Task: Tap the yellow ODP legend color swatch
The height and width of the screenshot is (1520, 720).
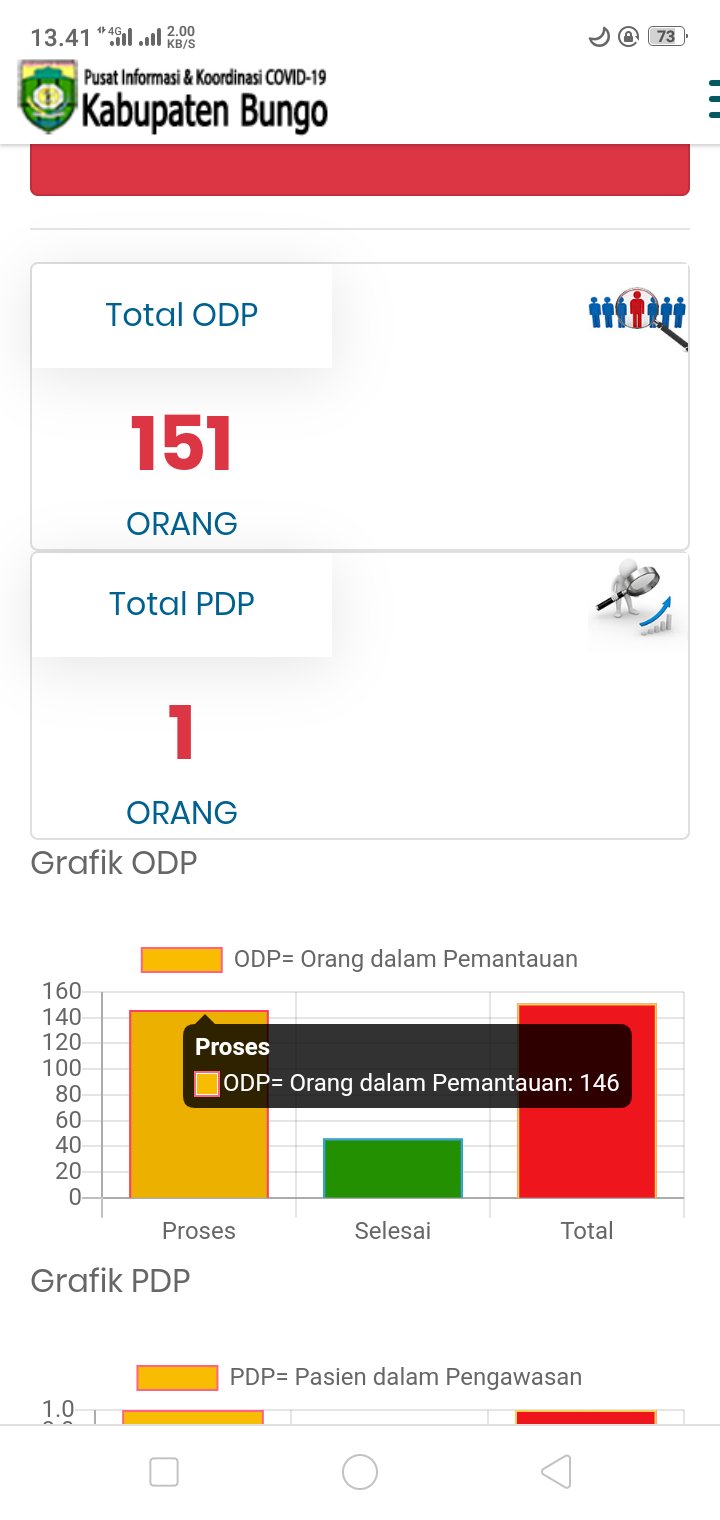Action: tap(181, 958)
